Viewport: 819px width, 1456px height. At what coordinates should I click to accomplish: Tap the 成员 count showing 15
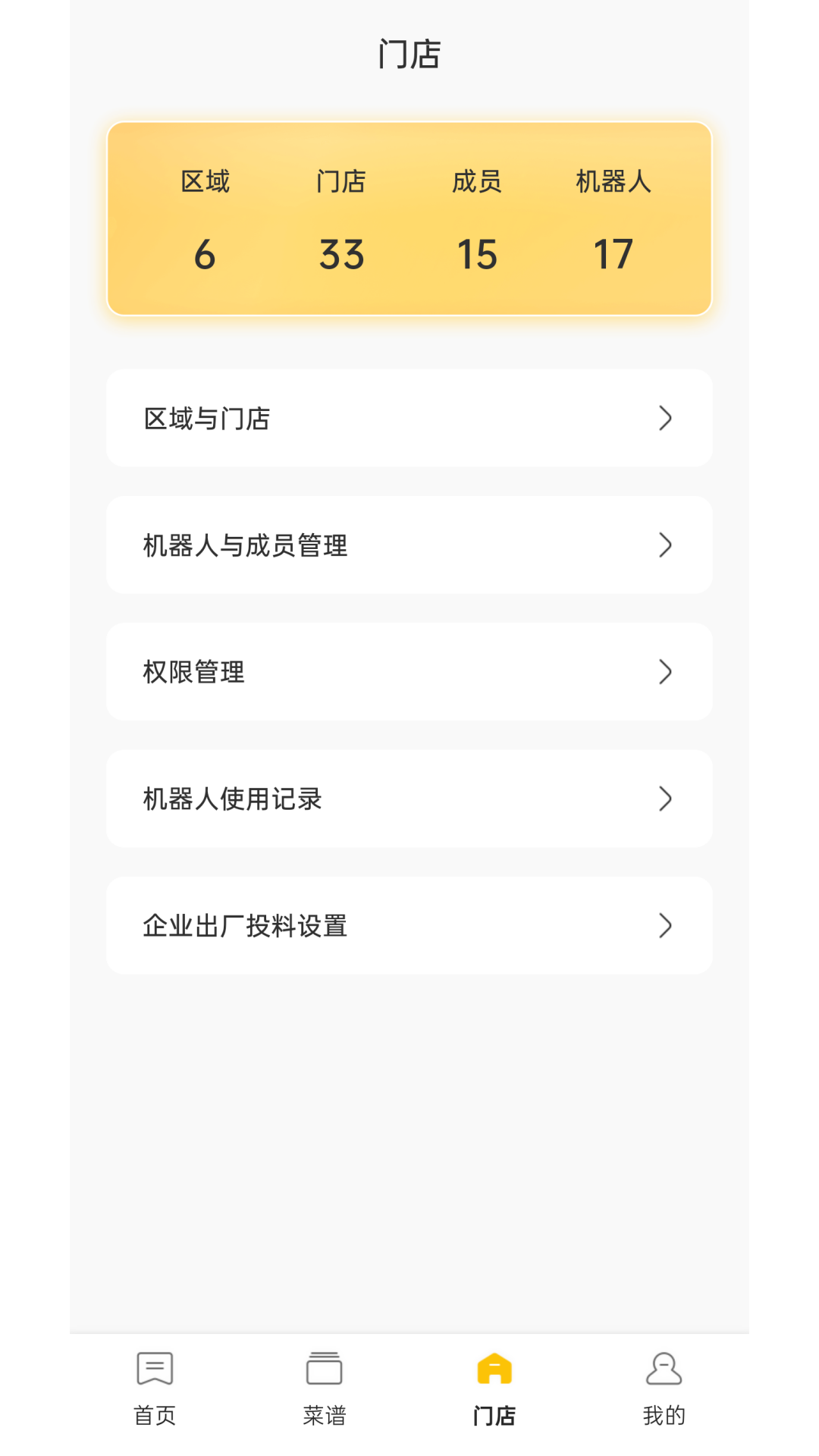click(478, 254)
